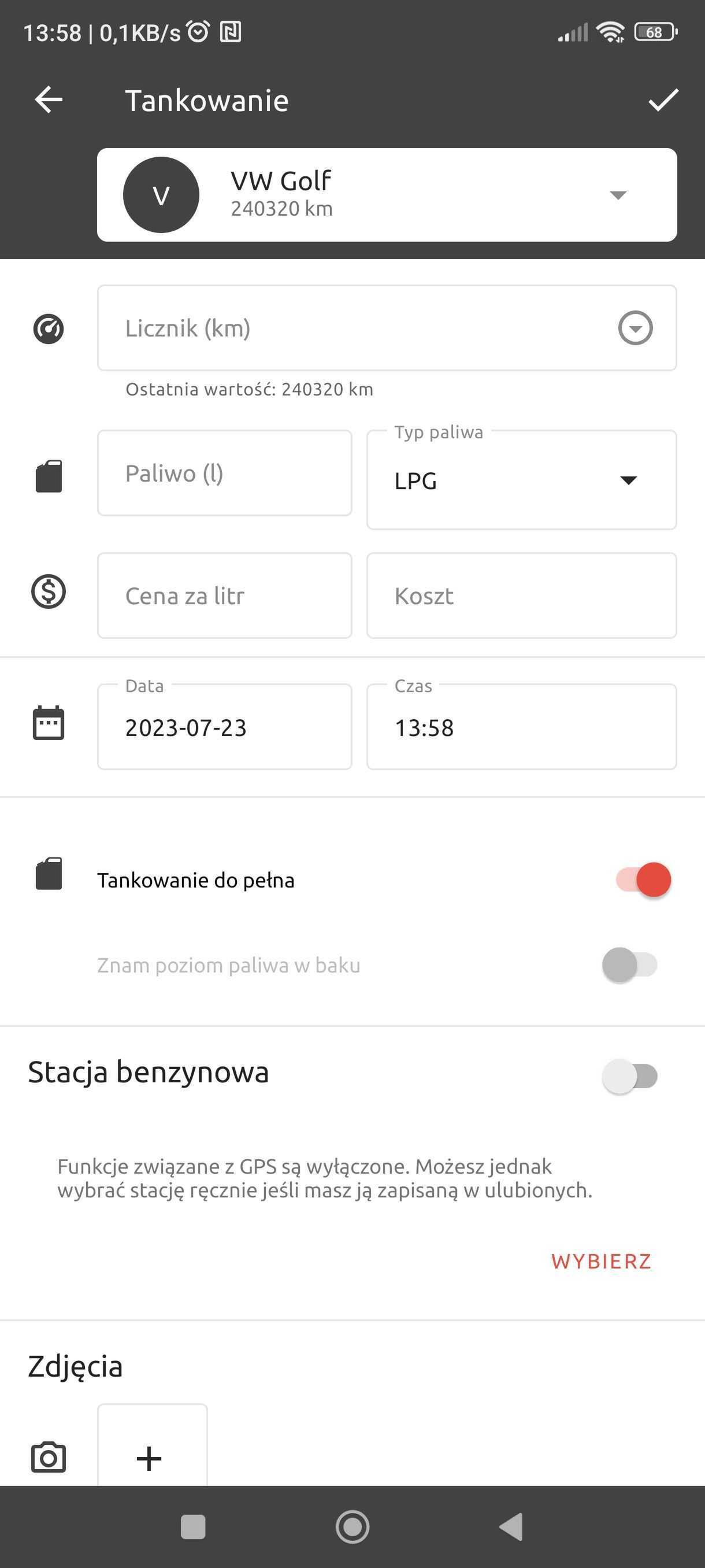
Task: Click the fuel canister icon beside Paliwo field
Action: (50, 475)
